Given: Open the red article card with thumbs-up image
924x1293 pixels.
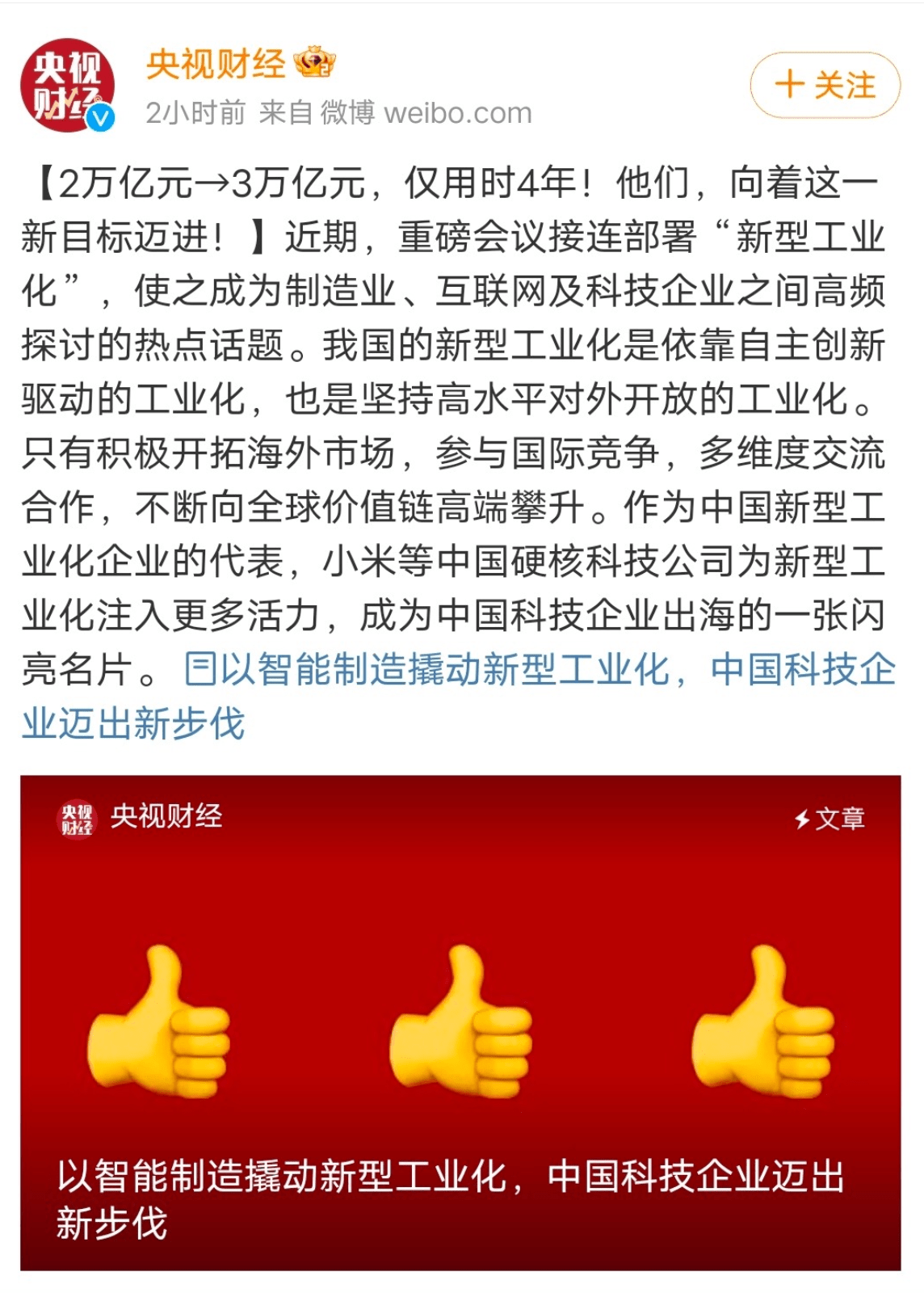Looking at the screenshot, I should (x=460, y=1022).
